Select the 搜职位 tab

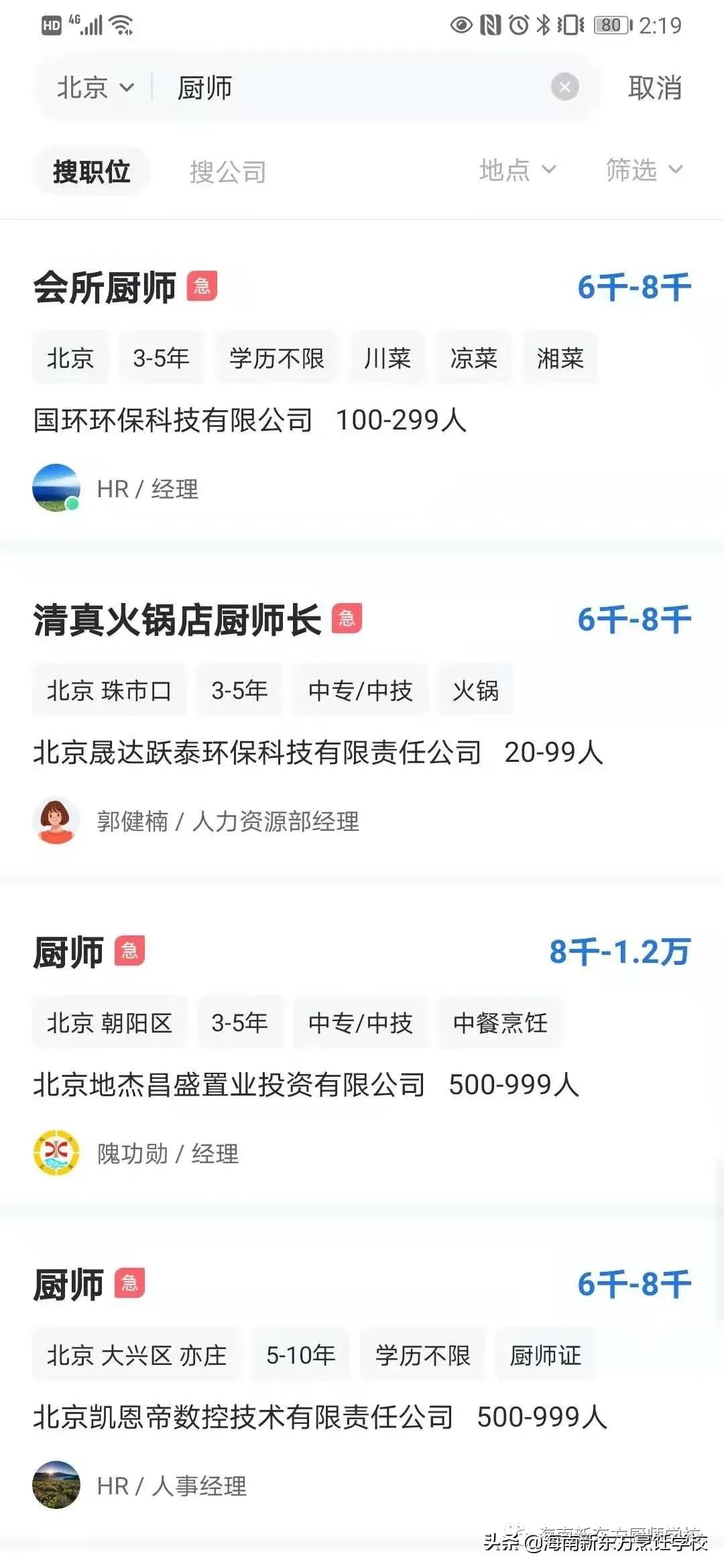(x=91, y=172)
